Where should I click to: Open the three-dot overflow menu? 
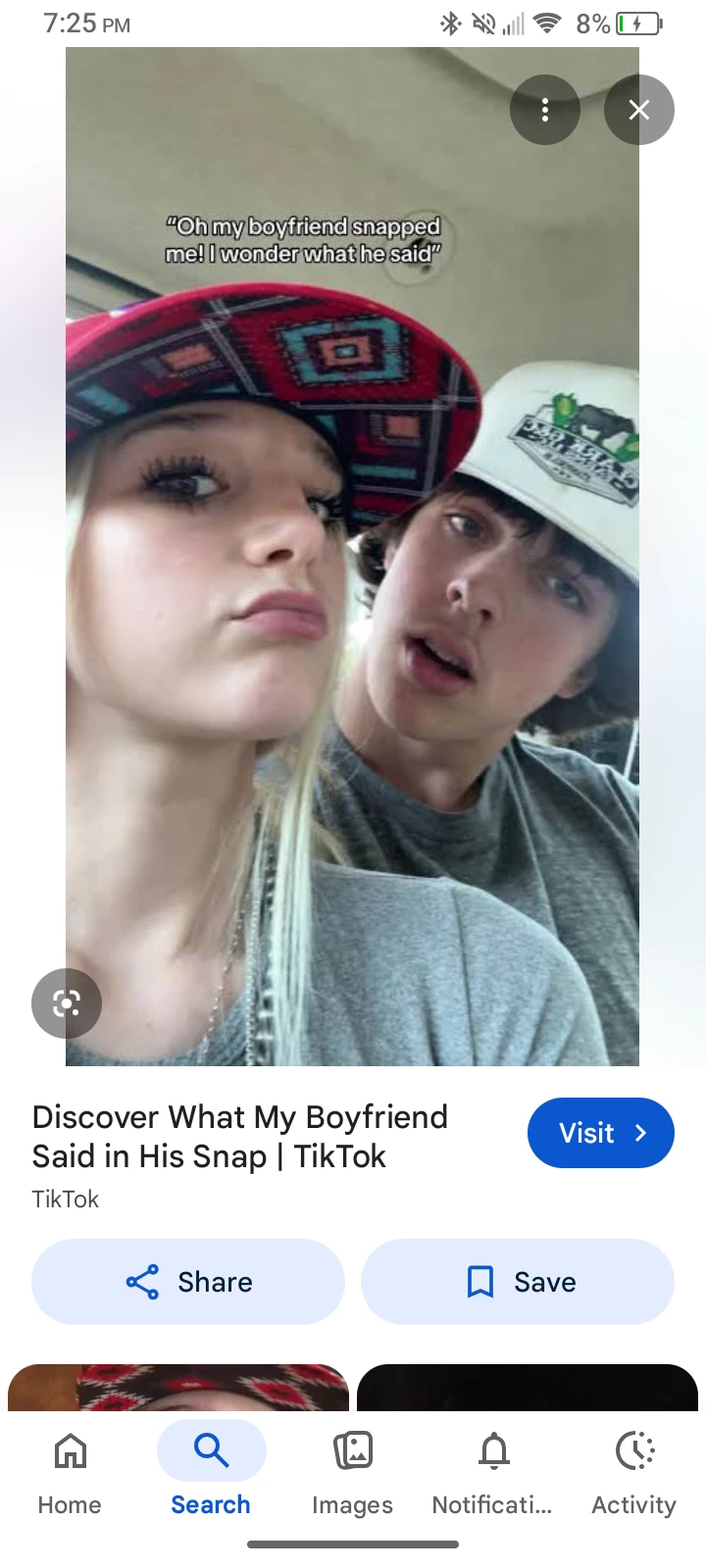tap(545, 110)
